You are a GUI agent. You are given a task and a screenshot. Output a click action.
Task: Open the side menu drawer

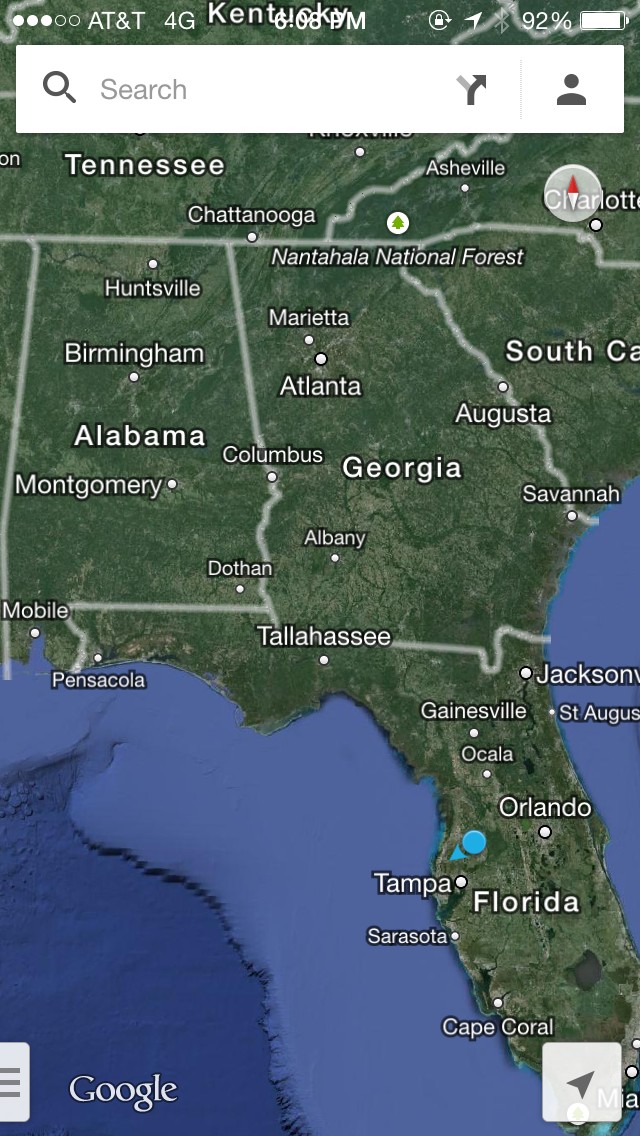[13, 1082]
